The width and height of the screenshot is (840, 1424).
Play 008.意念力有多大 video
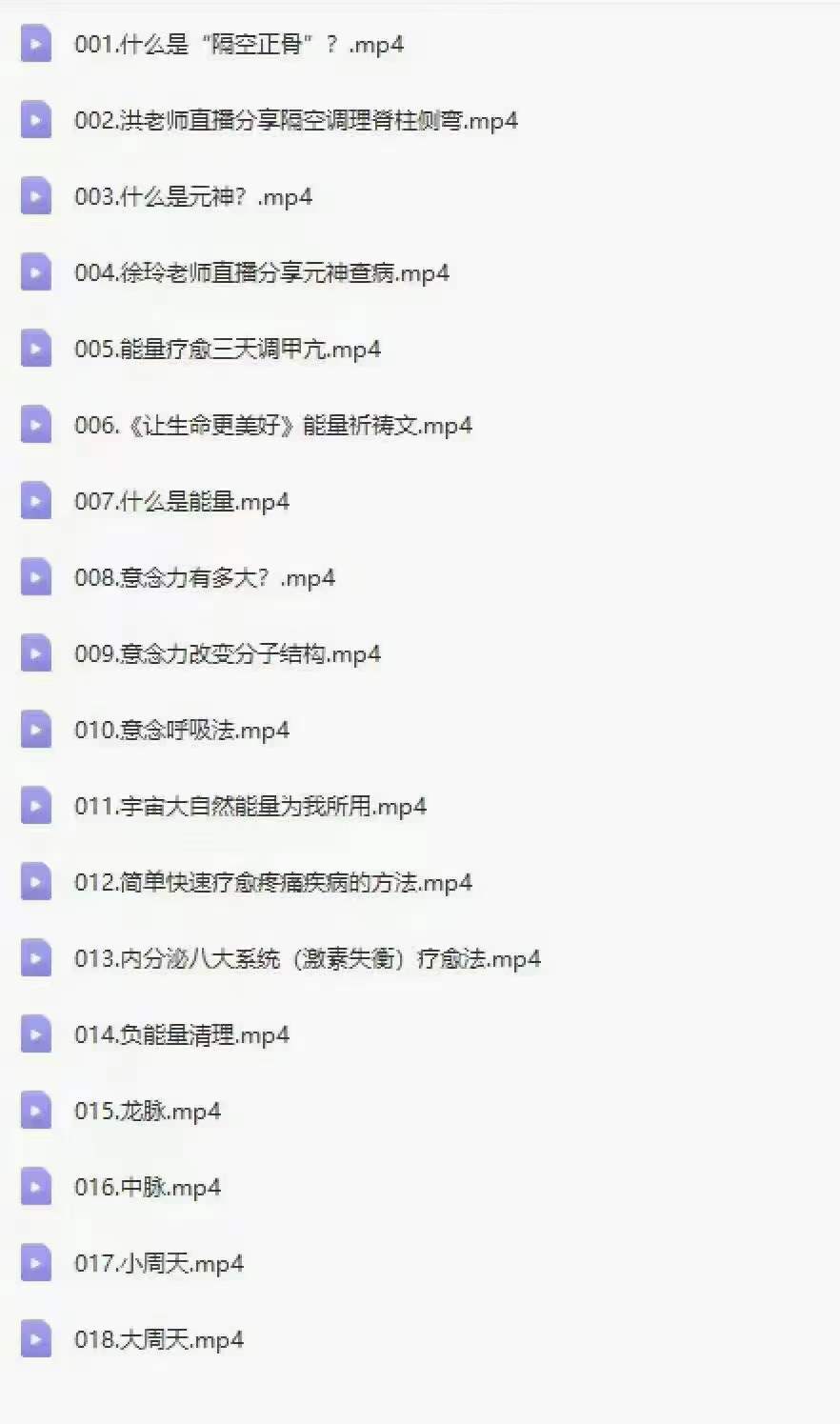pyautogui.click(x=204, y=577)
